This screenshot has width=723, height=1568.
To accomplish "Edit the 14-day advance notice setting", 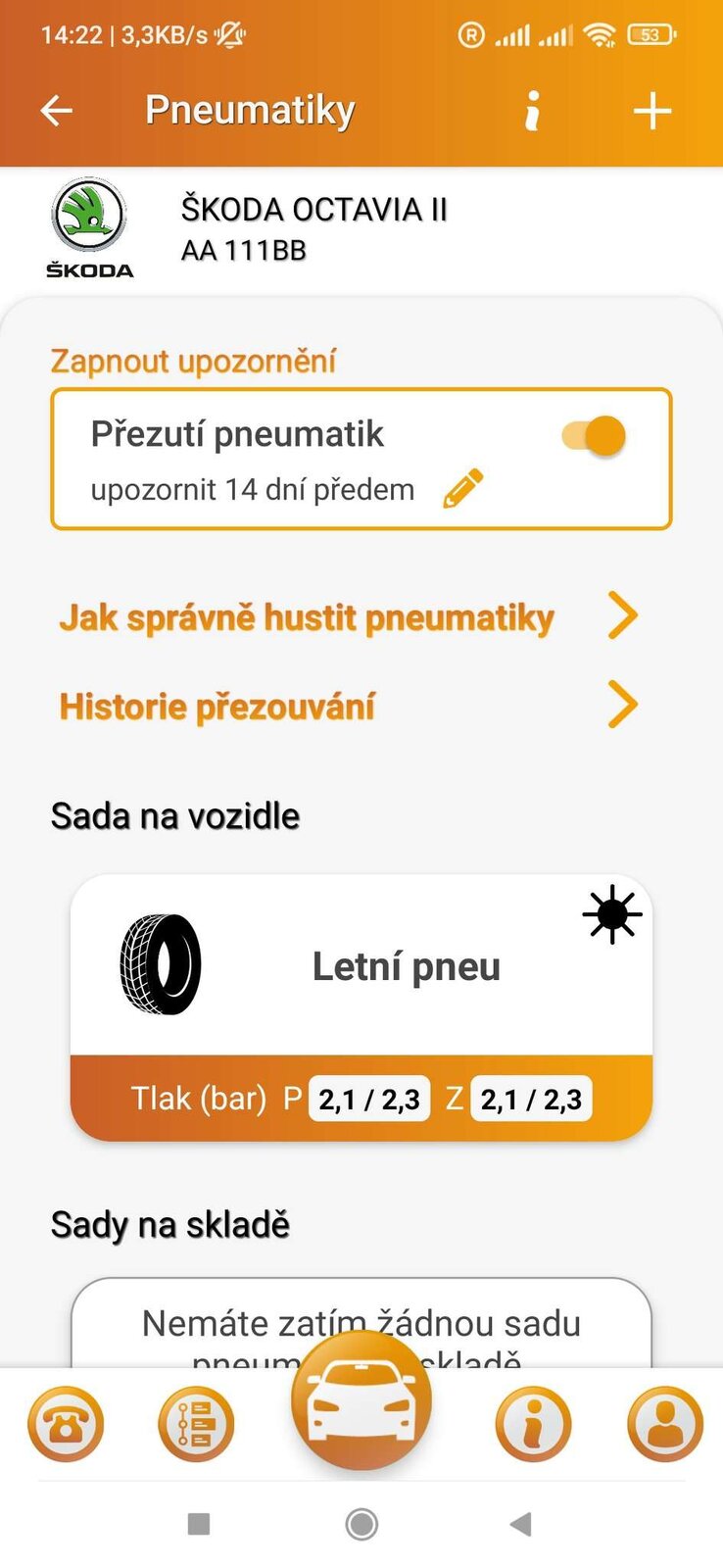I will click(463, 488).
